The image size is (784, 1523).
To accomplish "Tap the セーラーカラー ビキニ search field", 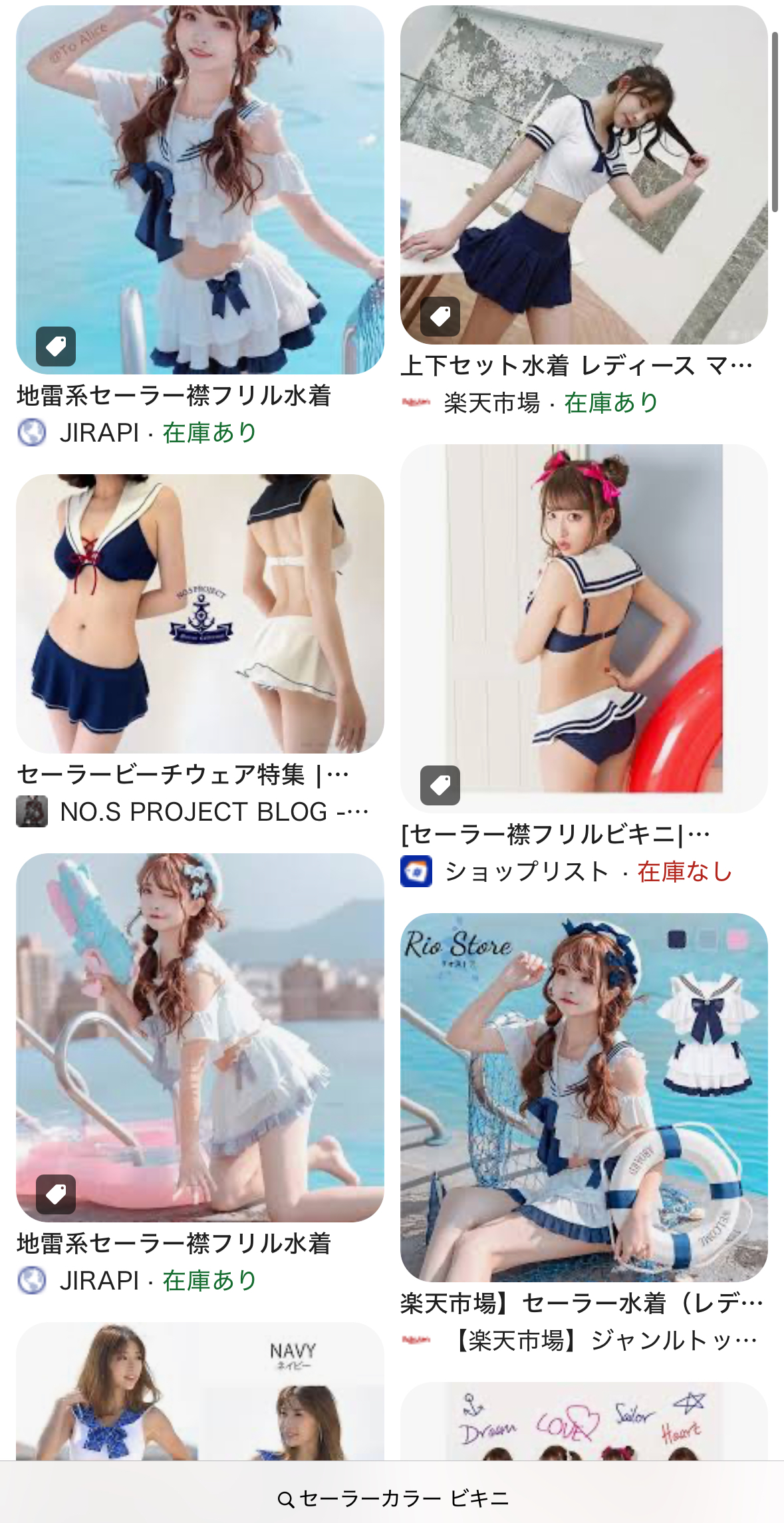I will pos(392,1498).
